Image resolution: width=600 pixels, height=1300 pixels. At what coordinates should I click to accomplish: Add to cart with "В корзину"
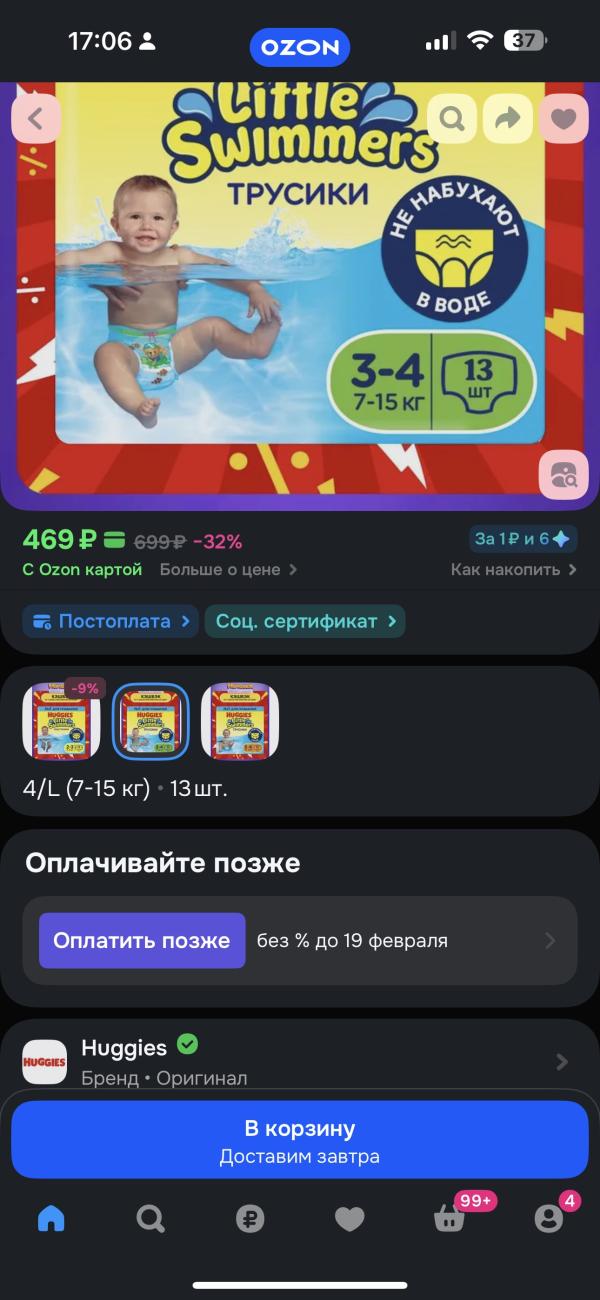click(300, 1140)
